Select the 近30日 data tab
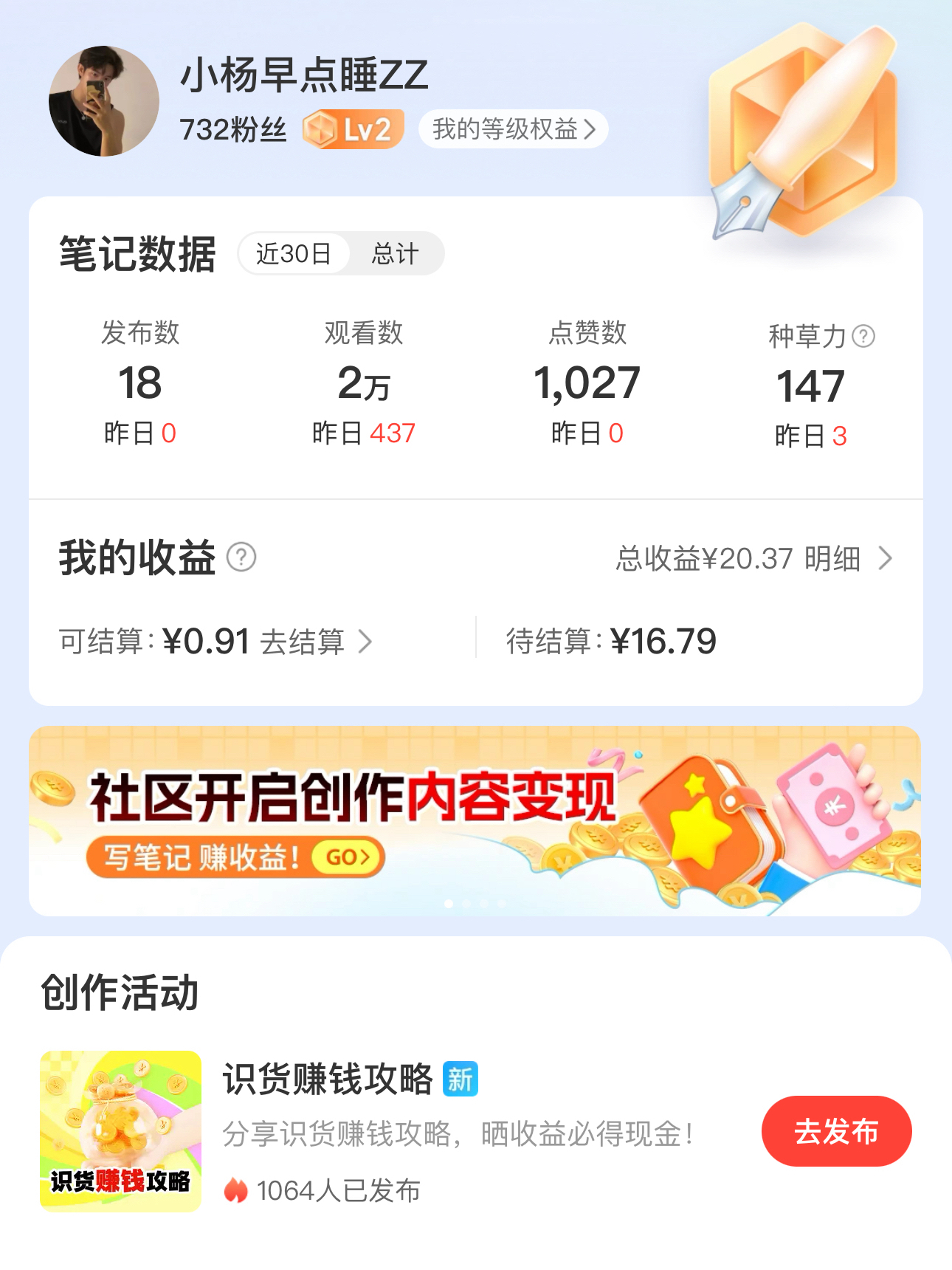Image resolution: width=952 pixels, height=1270 pixels. pos(294,254)
